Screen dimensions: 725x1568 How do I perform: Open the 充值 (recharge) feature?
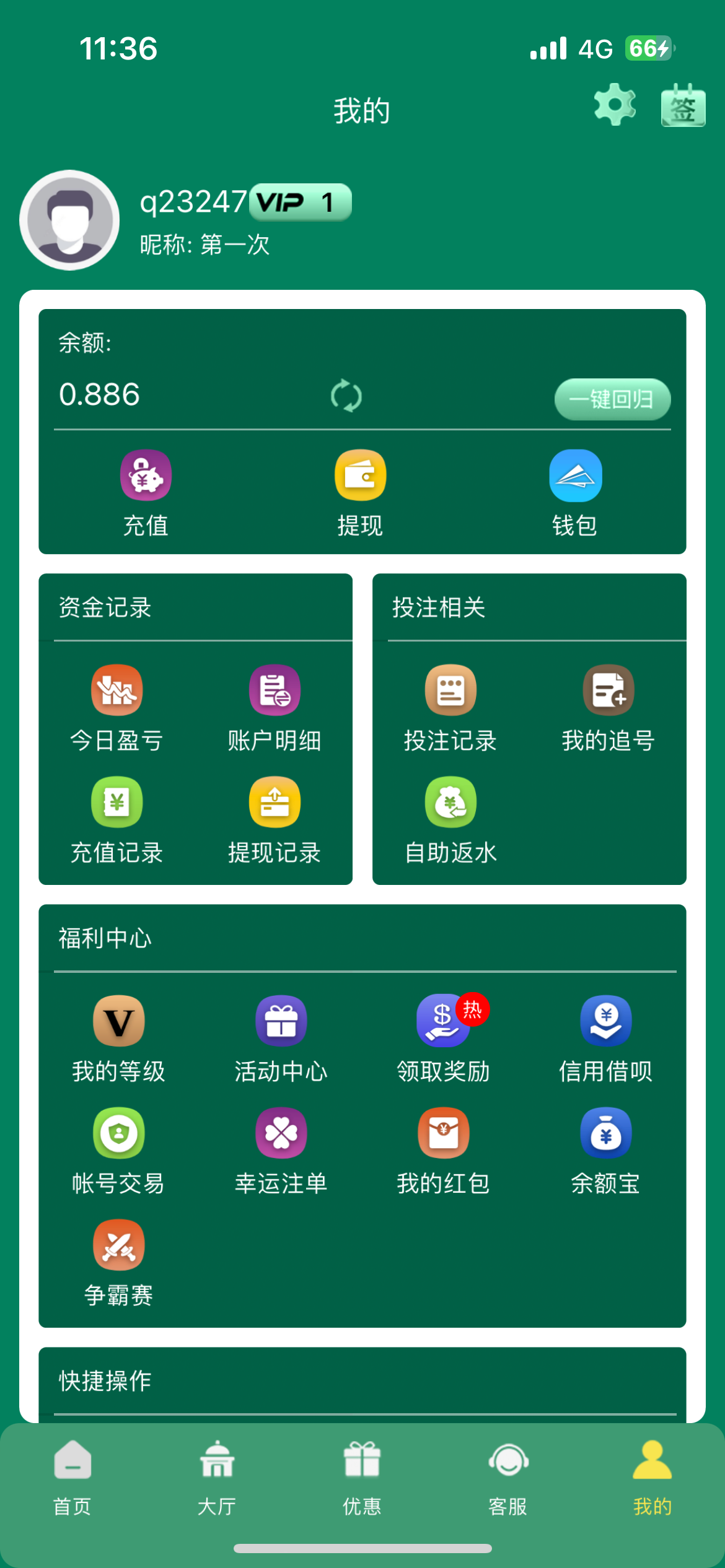click(144, 492)
